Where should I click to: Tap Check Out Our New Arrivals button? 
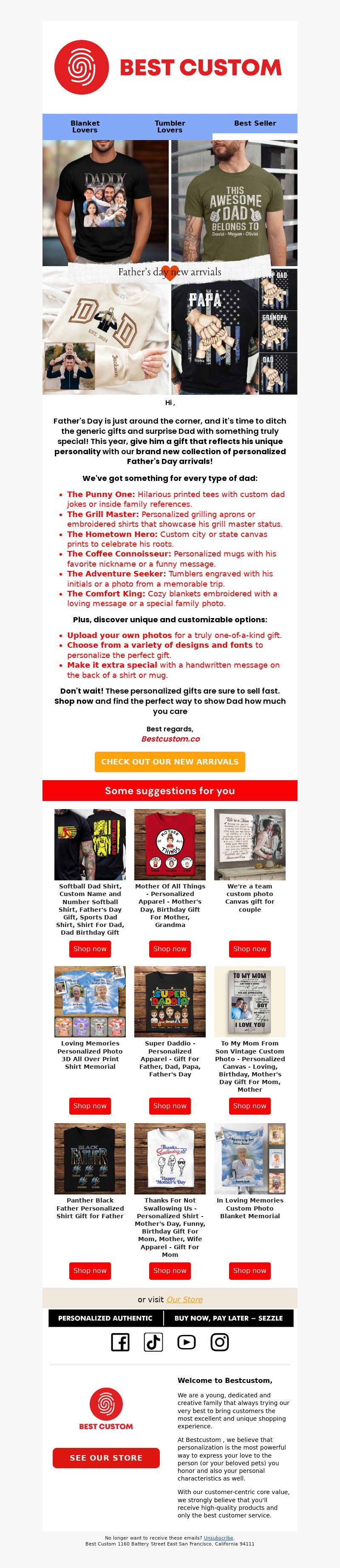(170, 762)
